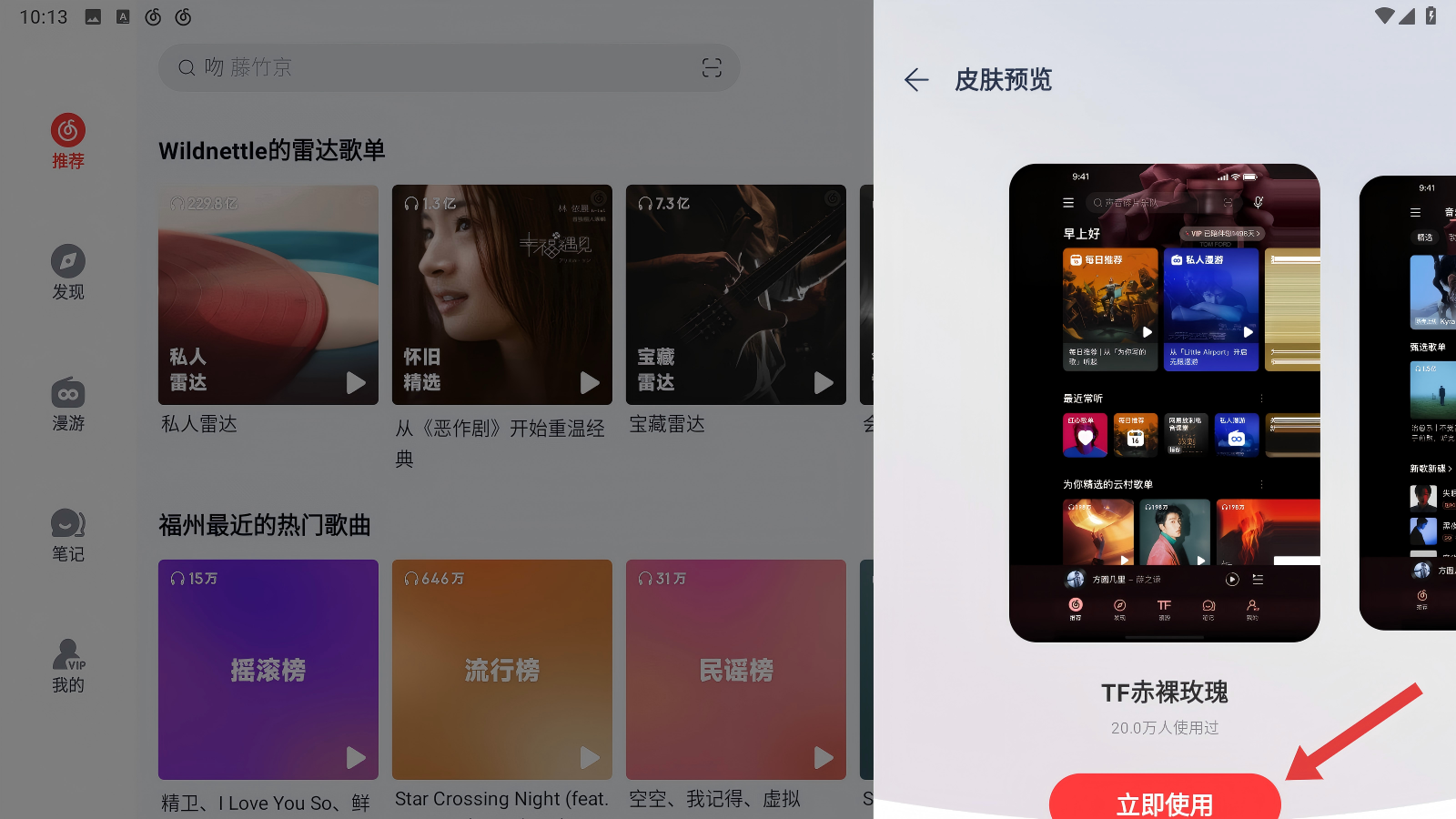The height and width of the screenshot is (819, 1456).
Task: Open the TF赤裸玫瑰 skin preview card
Action: click(x=1164, y=402)
